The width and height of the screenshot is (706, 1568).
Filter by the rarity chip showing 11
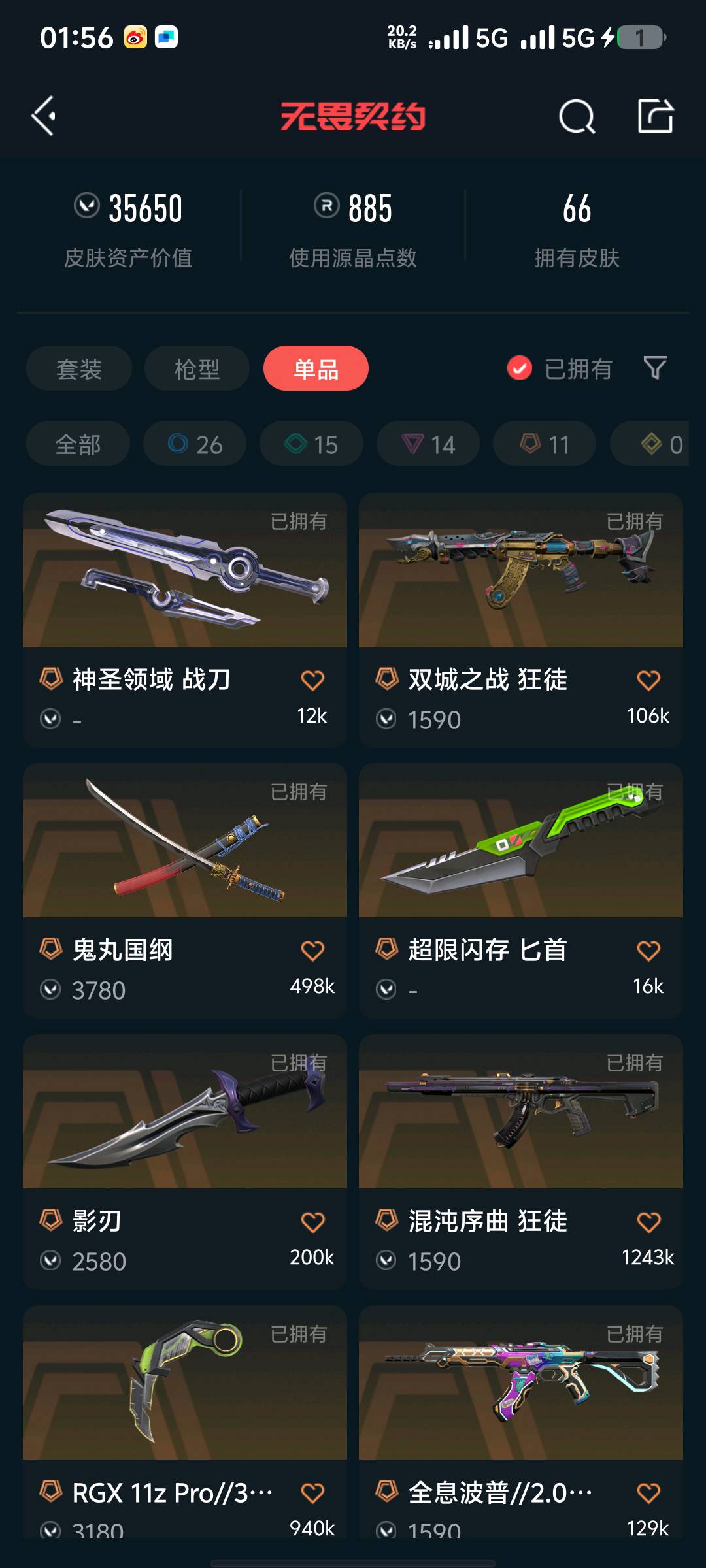click(545, 444)
